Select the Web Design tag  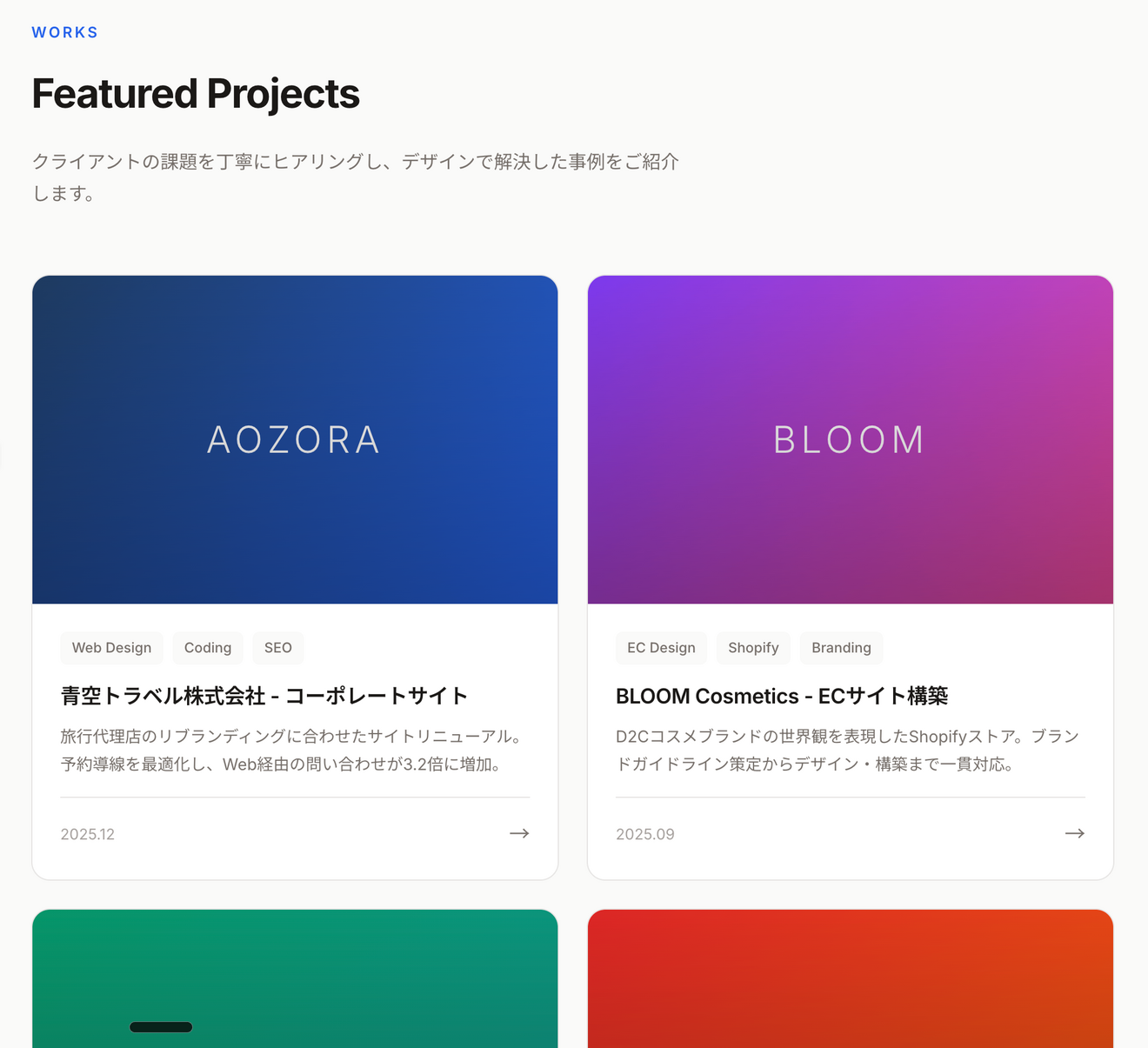click(x=111, y=648)
